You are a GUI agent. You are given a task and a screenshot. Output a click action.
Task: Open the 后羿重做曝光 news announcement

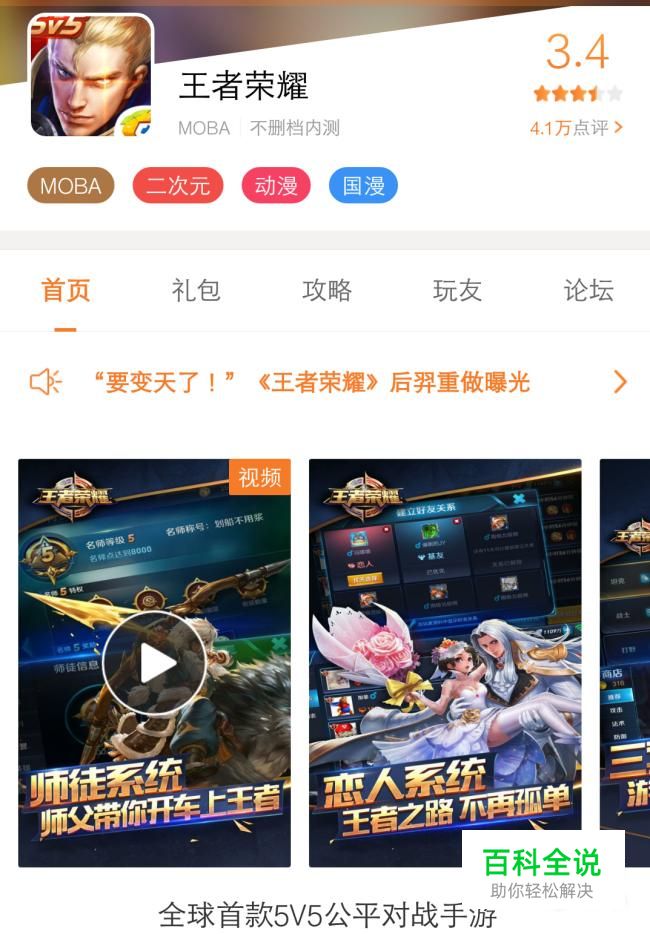tap(328, 382)
